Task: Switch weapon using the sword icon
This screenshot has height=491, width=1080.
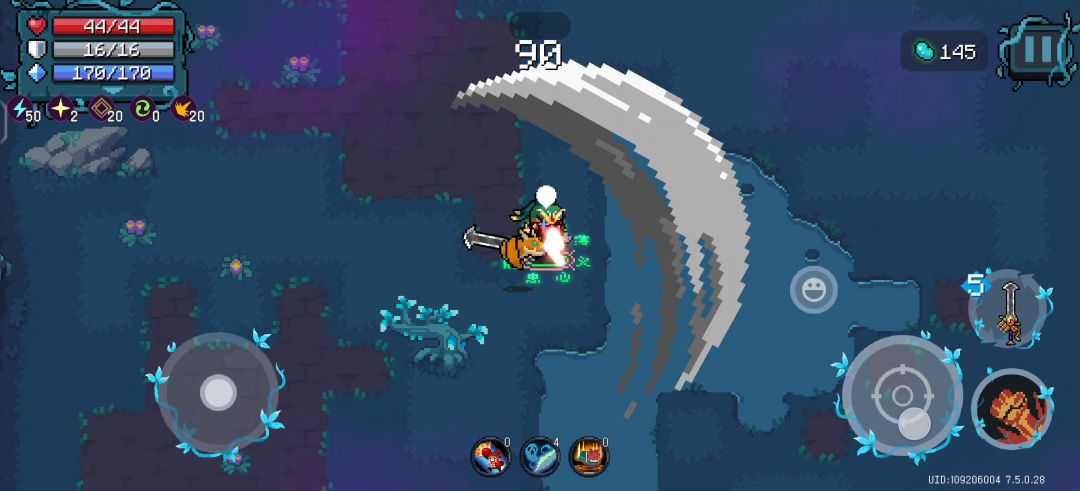Action: coord(1011,312)
